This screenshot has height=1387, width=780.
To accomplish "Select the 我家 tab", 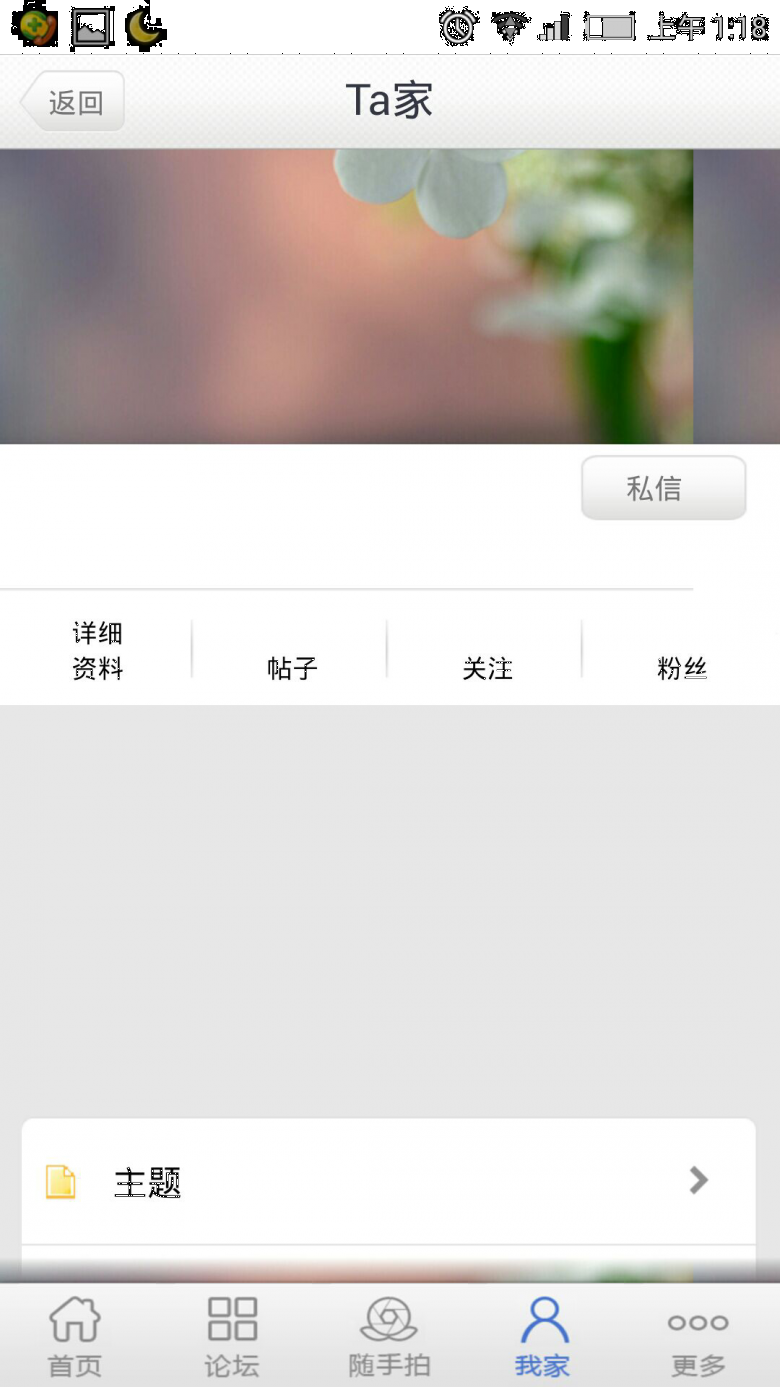I will 543,1337.
